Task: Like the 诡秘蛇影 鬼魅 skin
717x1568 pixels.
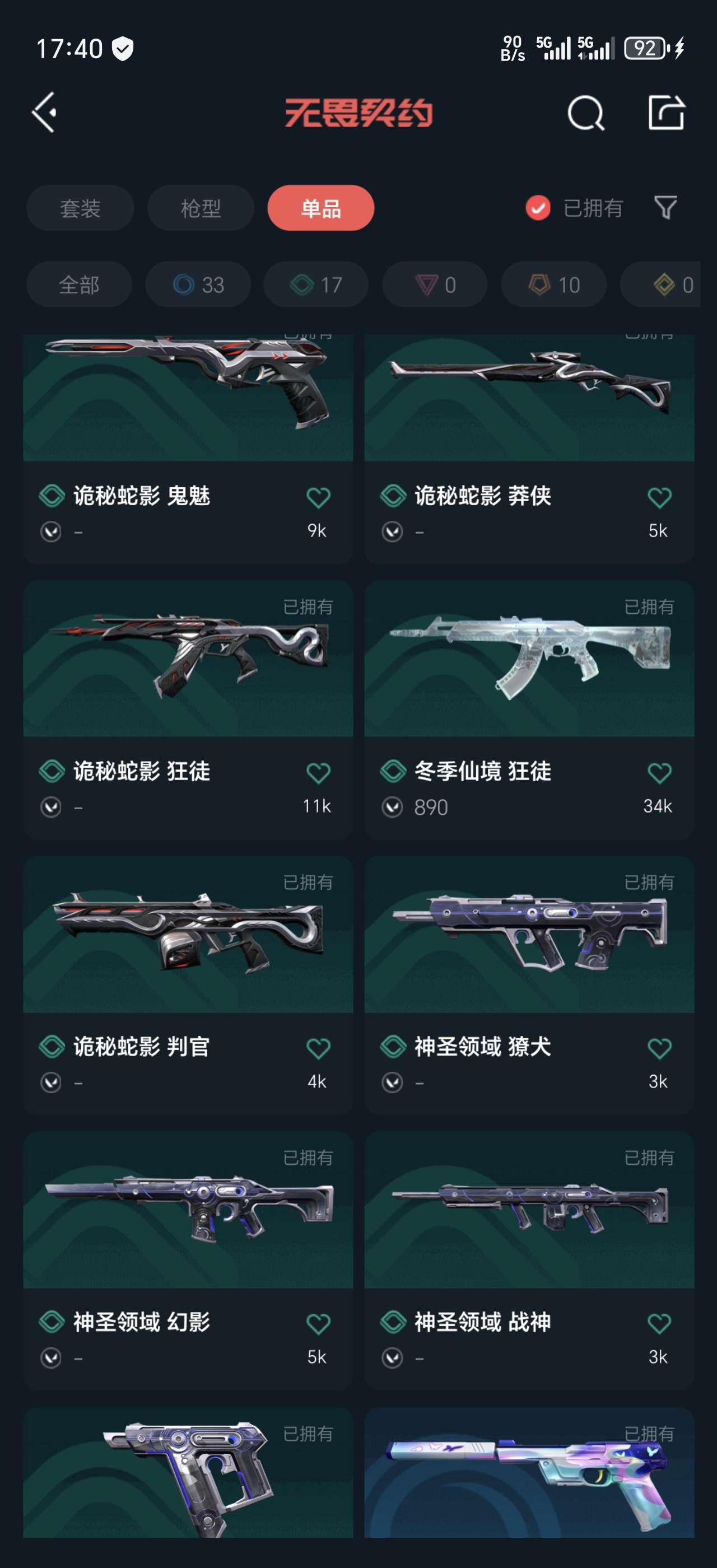Action: coord(318,498)
